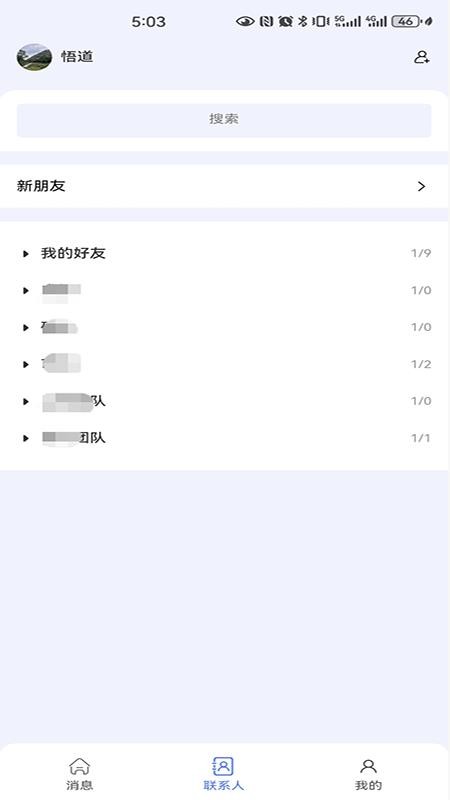Tap the 搜索 search box
The width and height of the screenshot is (450, 800).
tap(224, 120)
